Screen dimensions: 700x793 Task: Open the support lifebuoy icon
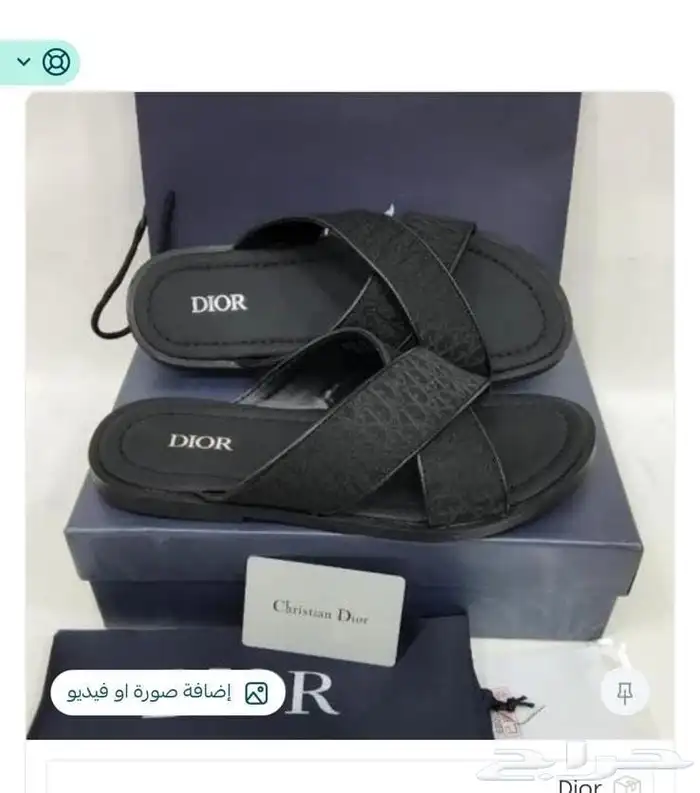click(57, 62)
